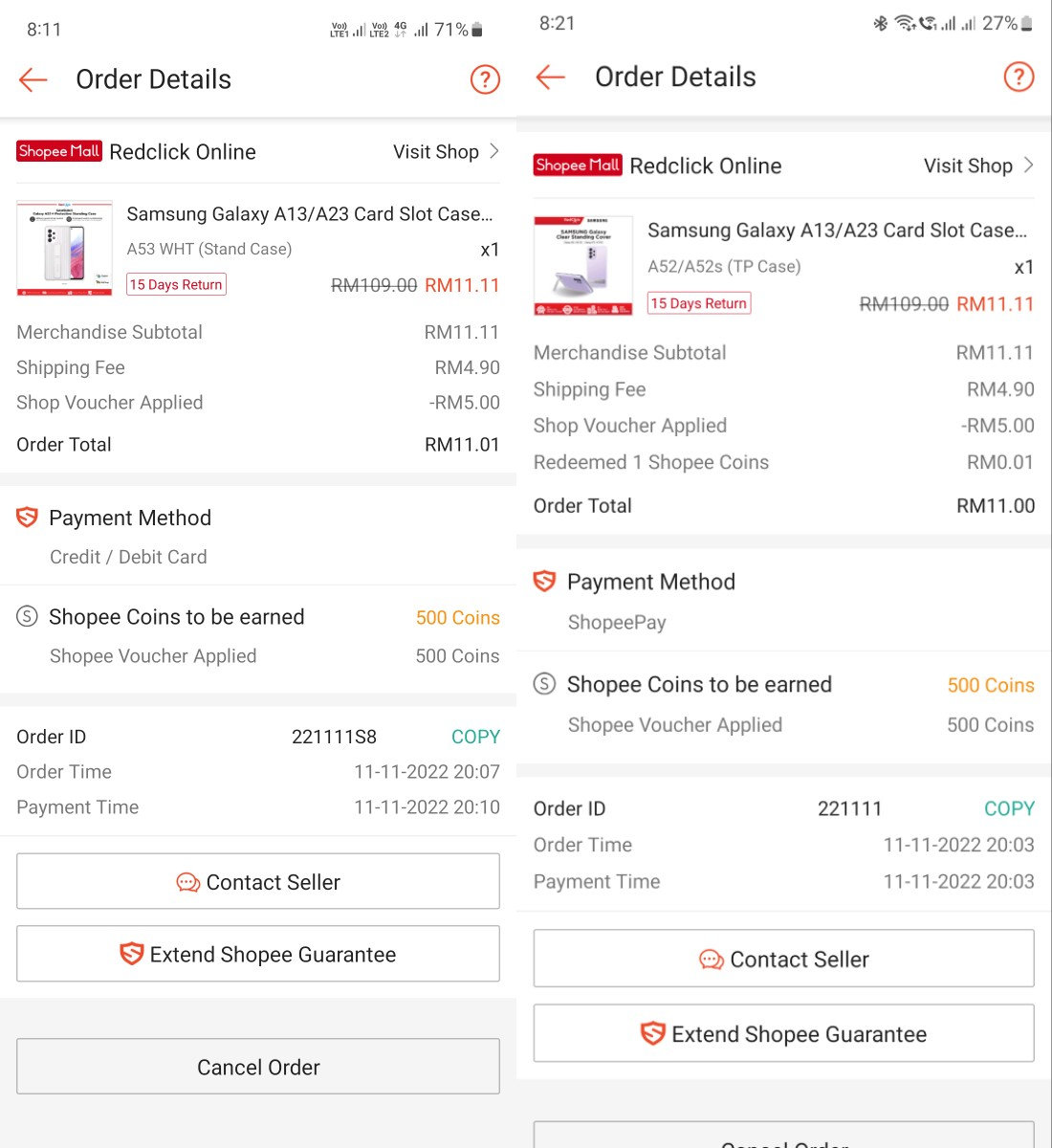The height and width of the screenshot is (1148, 1052).
Task: Contact Seller for the order paid by card
Action: pos(258,881)
